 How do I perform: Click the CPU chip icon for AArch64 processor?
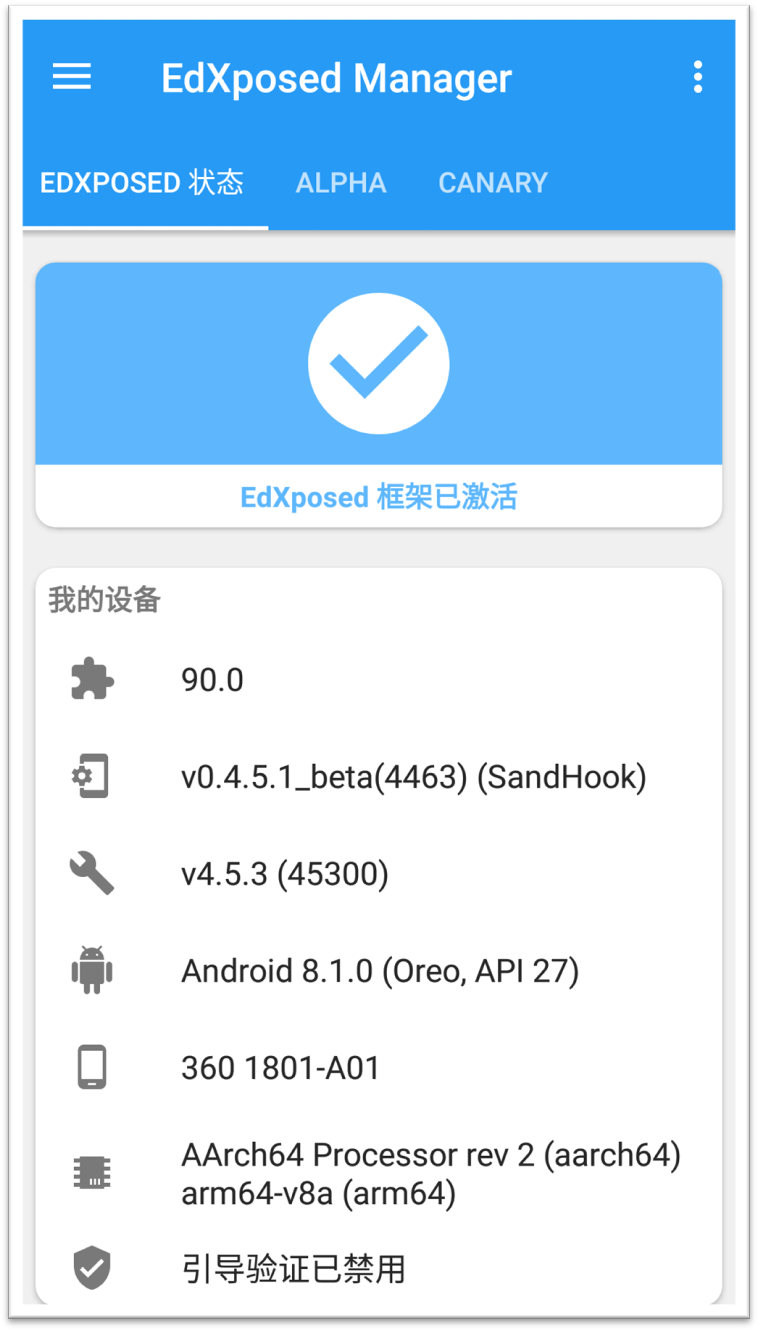tap(92, 1170)
